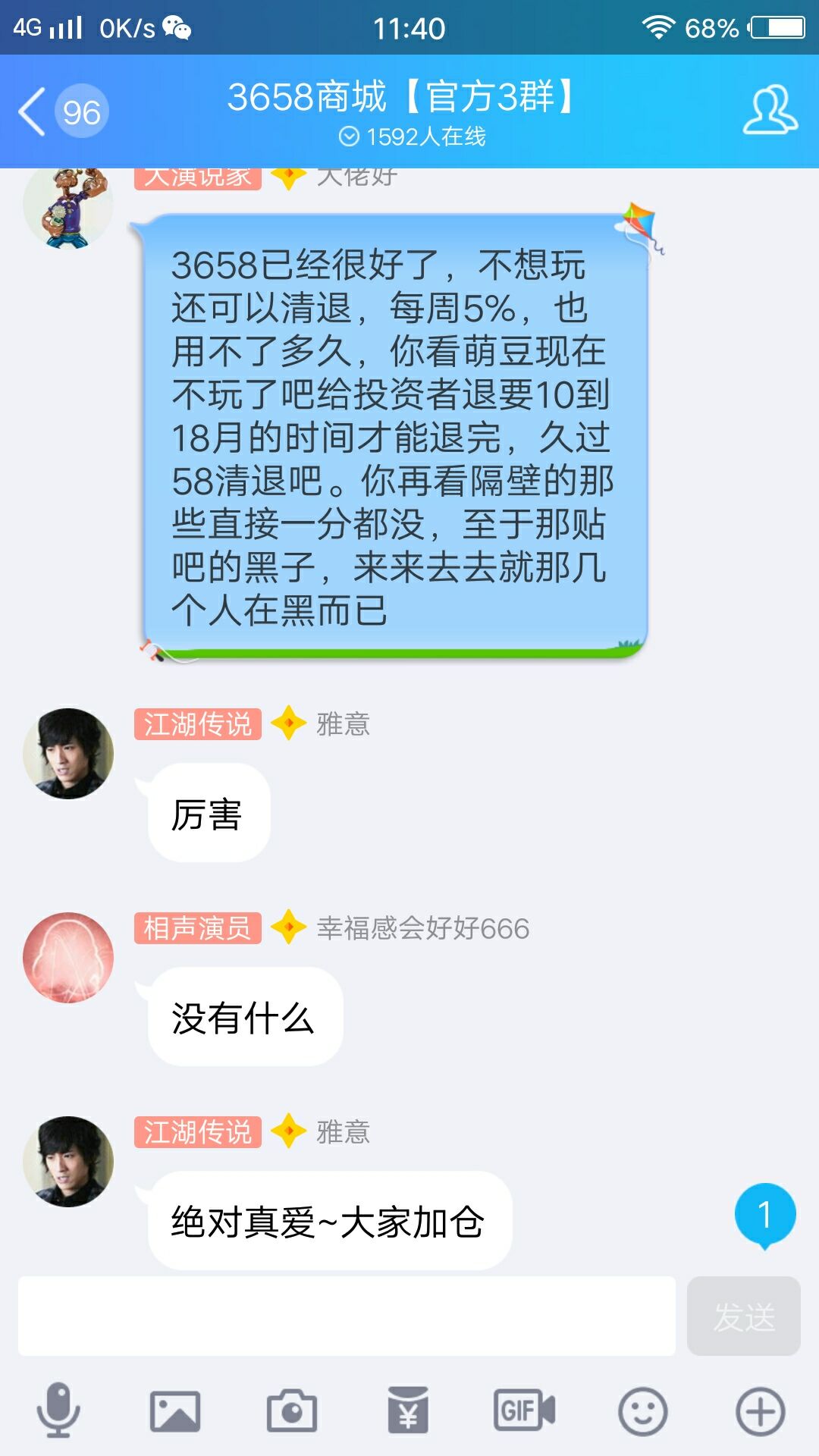This screenshot has width=819, height=1456.
Task: Expand more options with plus icon
Action: (760, 1410)
